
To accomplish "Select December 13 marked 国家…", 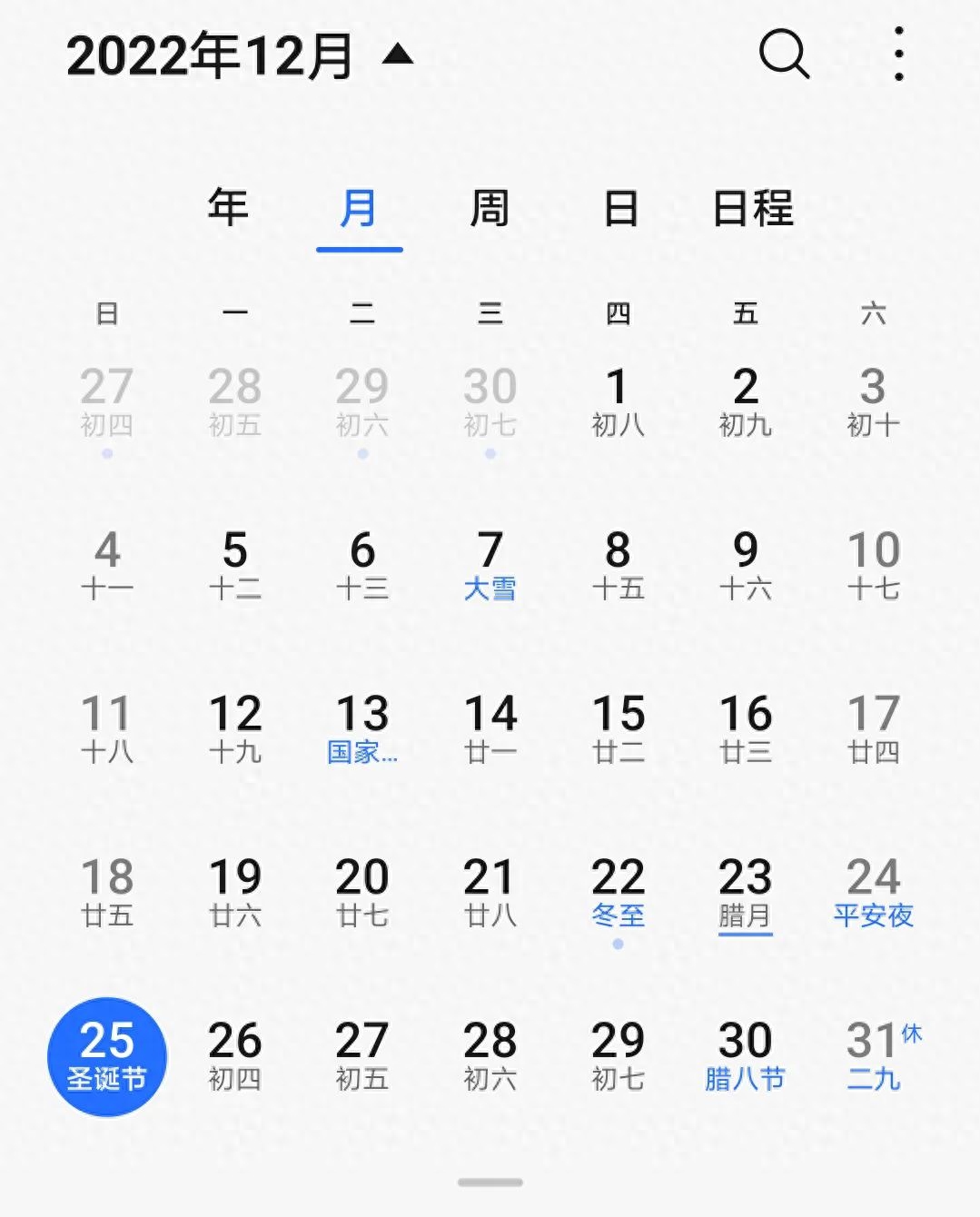I will [362, 728].
